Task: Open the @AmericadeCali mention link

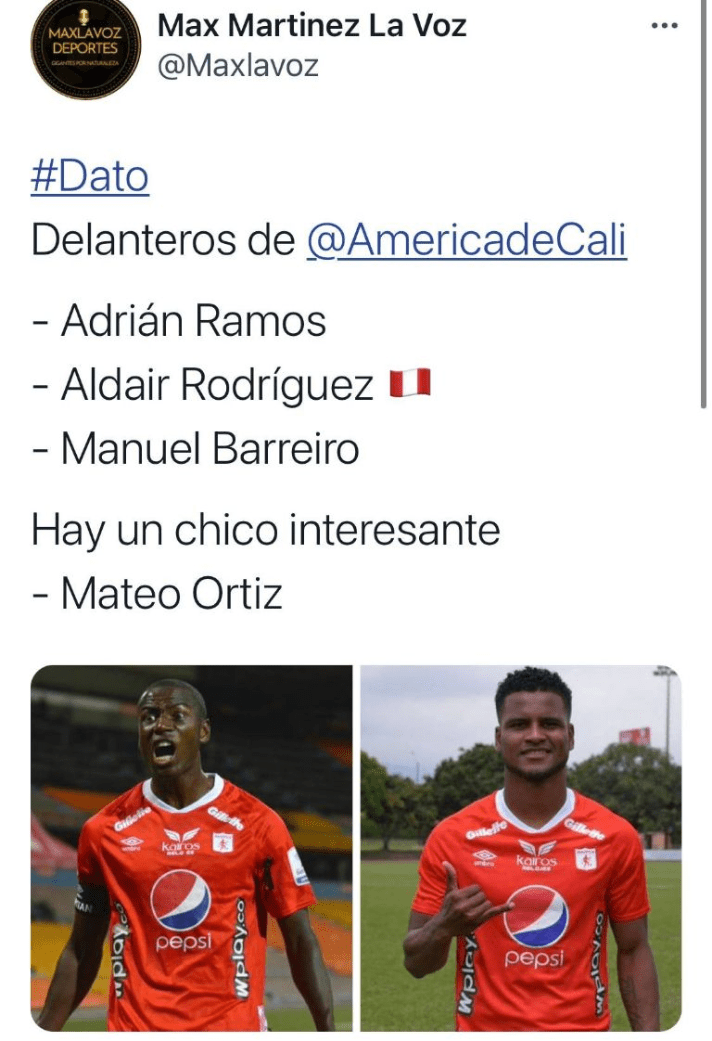Action: coord(467,242)
